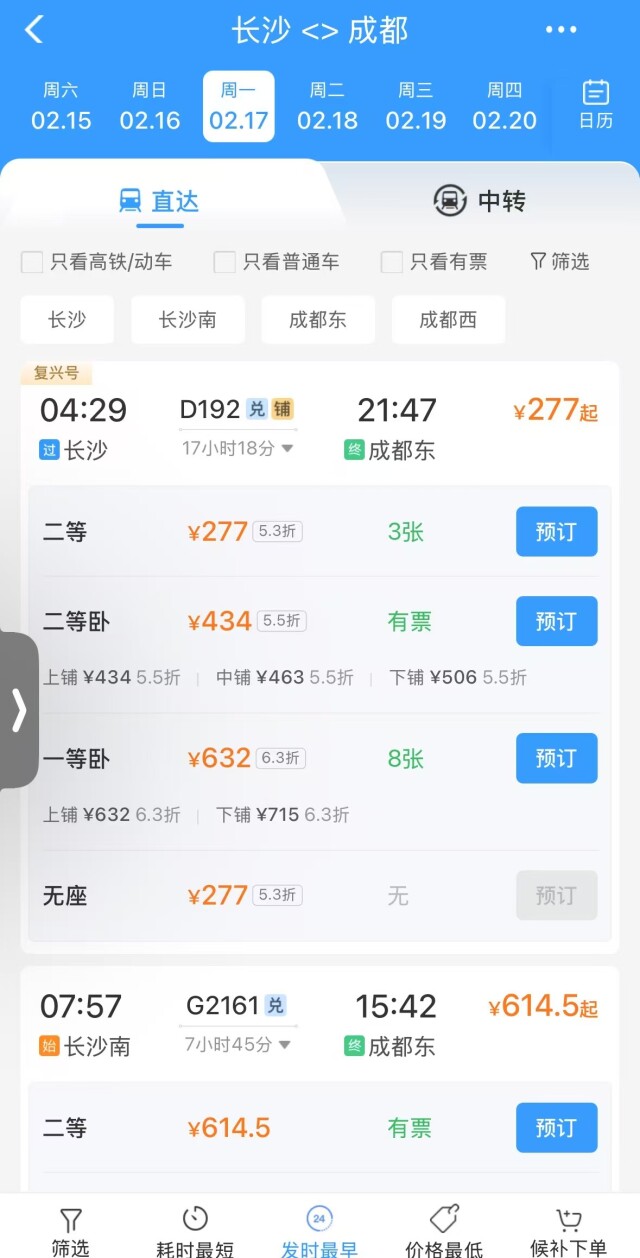Book D192 一等卧 sleeper at ¥632
Screen dimensions: 640x1258
[557, 758]
